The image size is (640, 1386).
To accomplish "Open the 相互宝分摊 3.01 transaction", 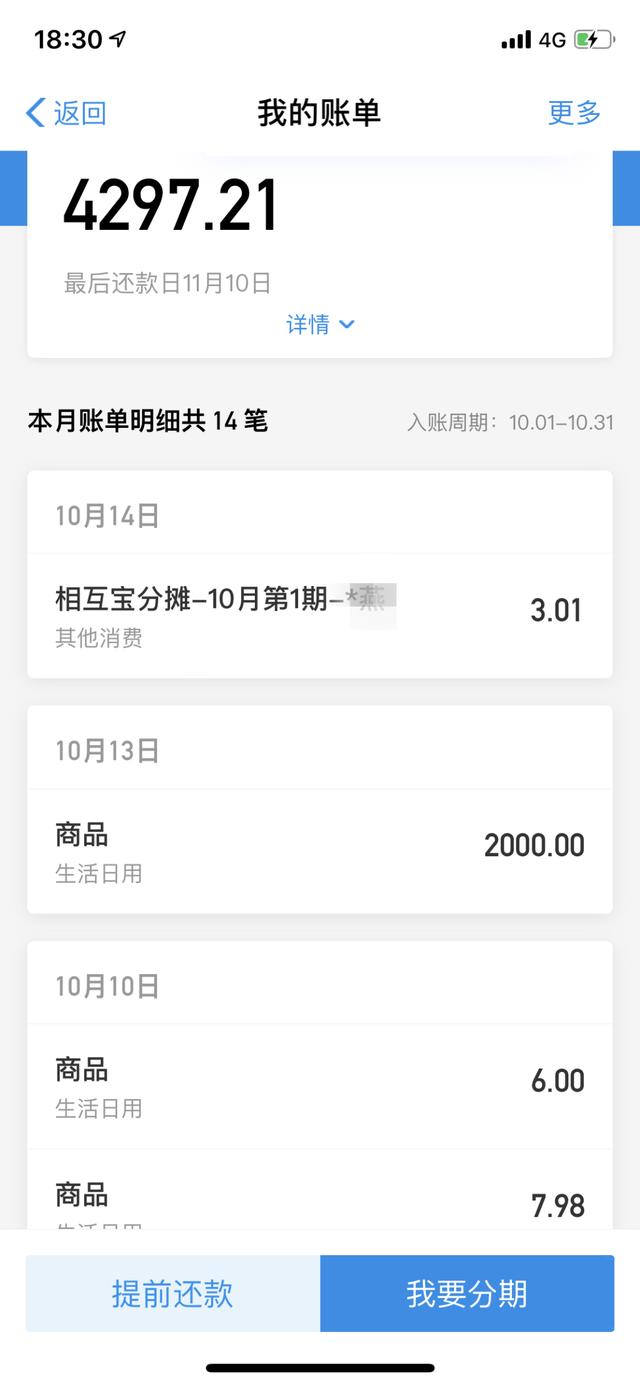I will click(319, 614).
